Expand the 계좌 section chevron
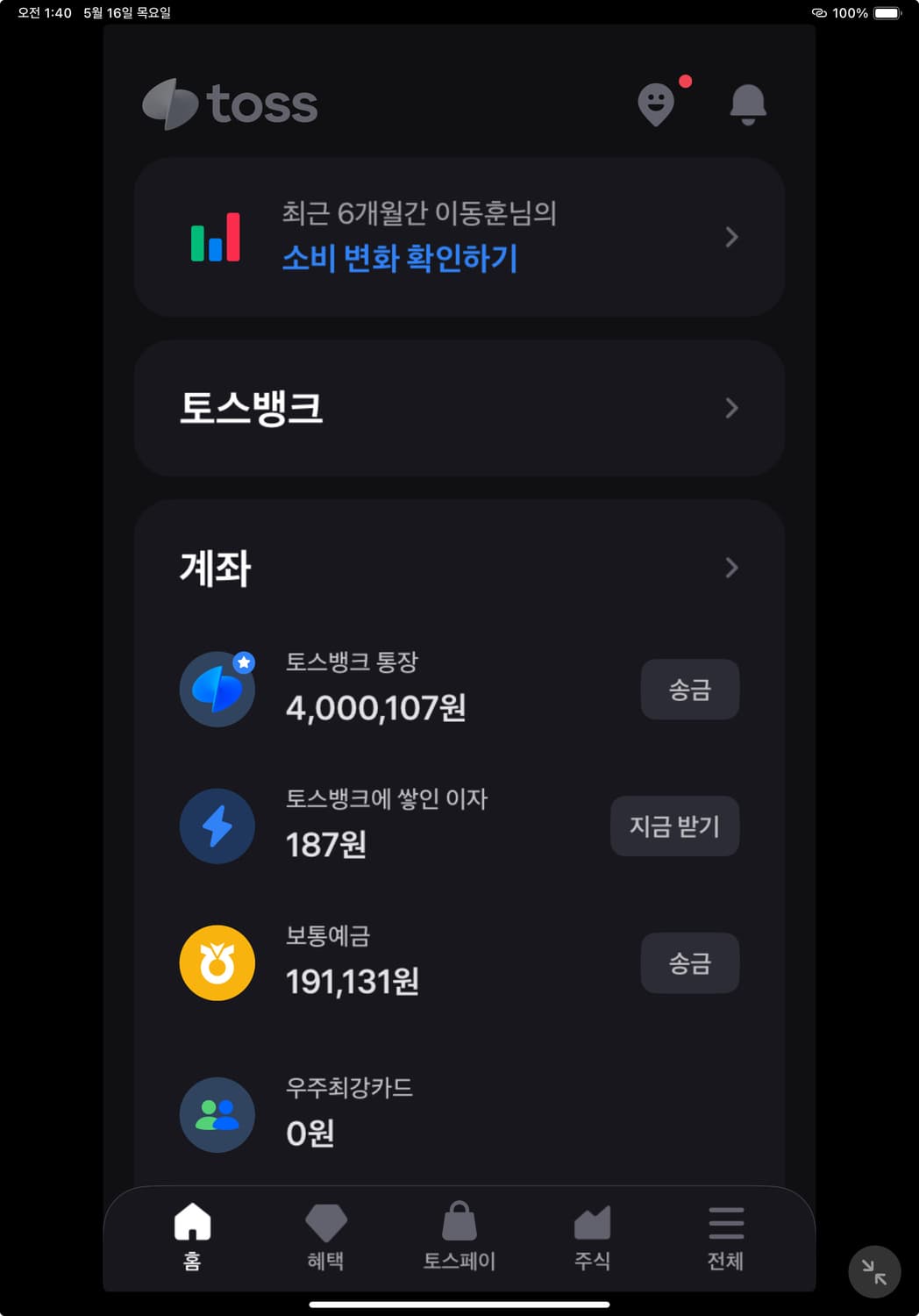Viewport: 919px width, 1316px height. pos(731,569)
